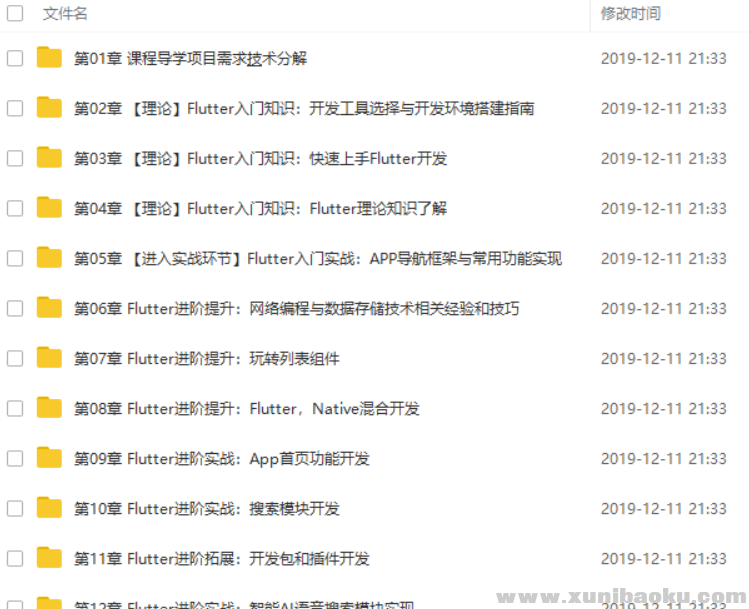Screen dimensions: 749x609
Task: Check the box for 第03章 folder
Action: point(15,158)
